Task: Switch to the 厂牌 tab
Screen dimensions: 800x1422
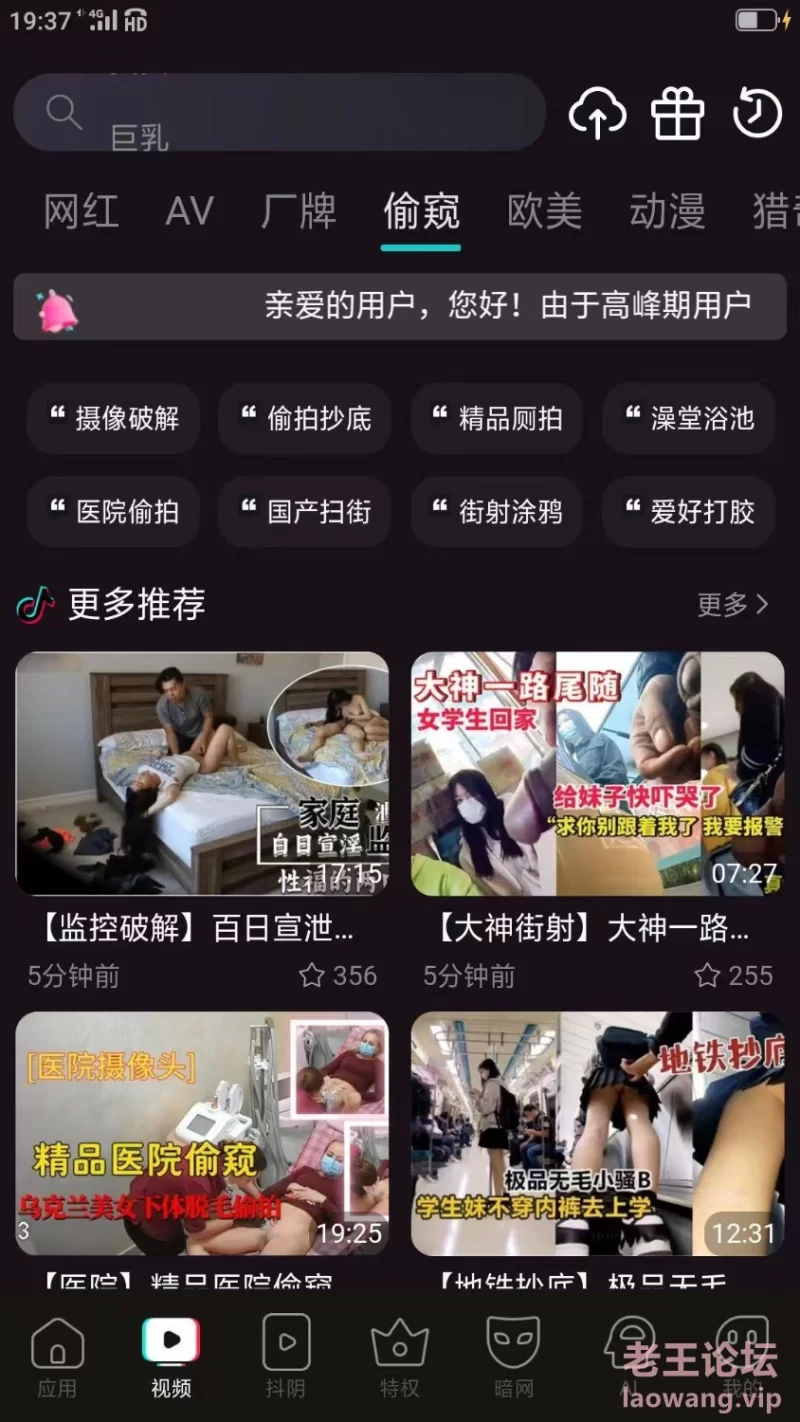Action: [299, 212]
